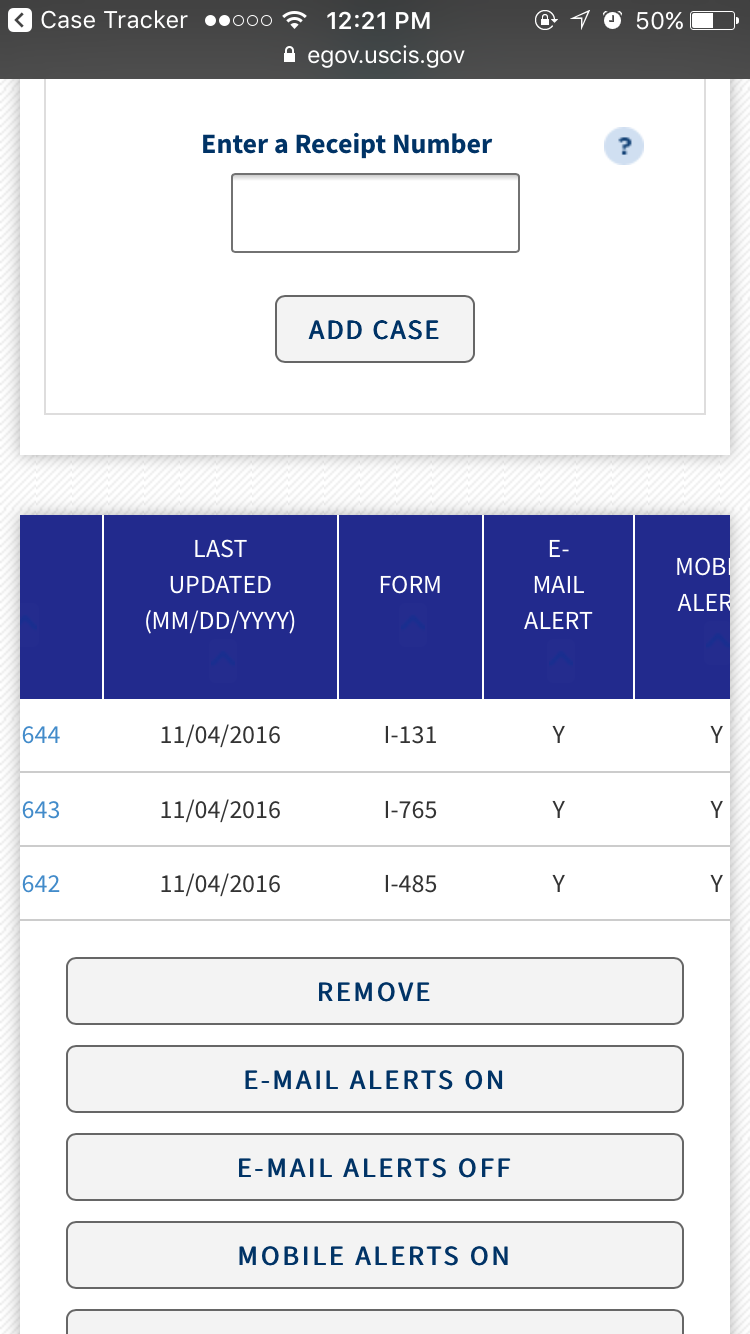This screenshot has width=750, height=1334.
Task: Turn E-MAIL ALERTS OFF
Action: 375,1167
